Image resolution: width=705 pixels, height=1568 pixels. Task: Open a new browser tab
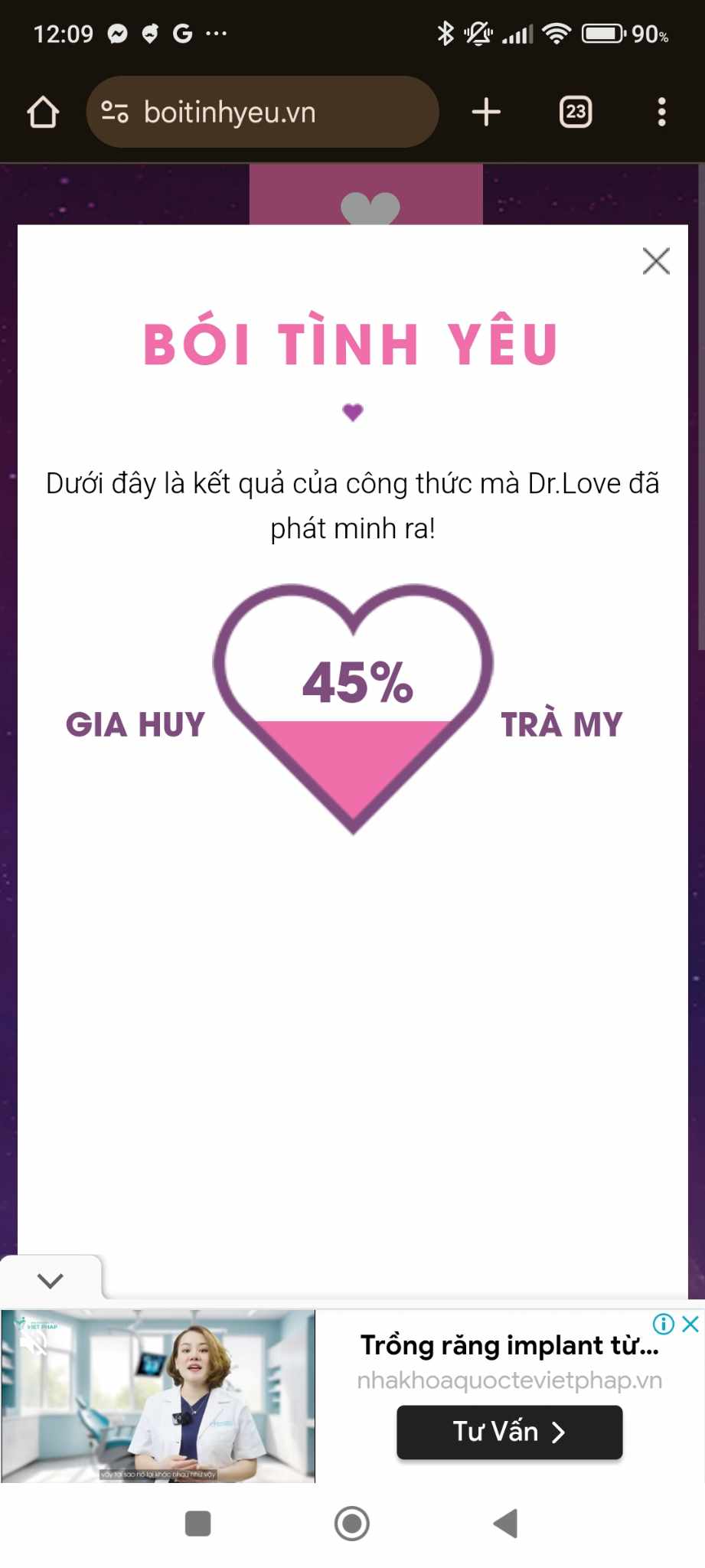click(486, 112)
